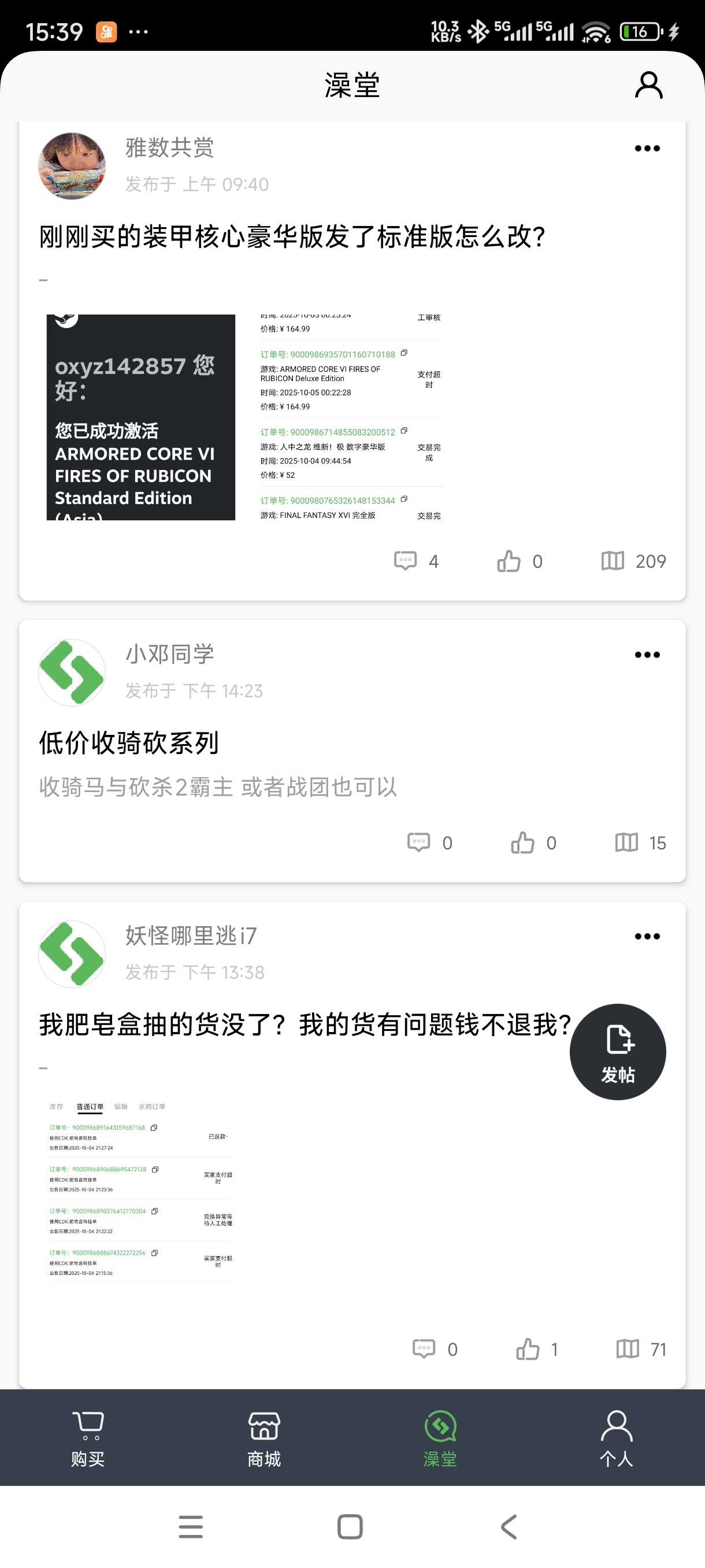Comment on the 低价收骑砍系列 post
Screen dimensions: 705x1568
418,842
